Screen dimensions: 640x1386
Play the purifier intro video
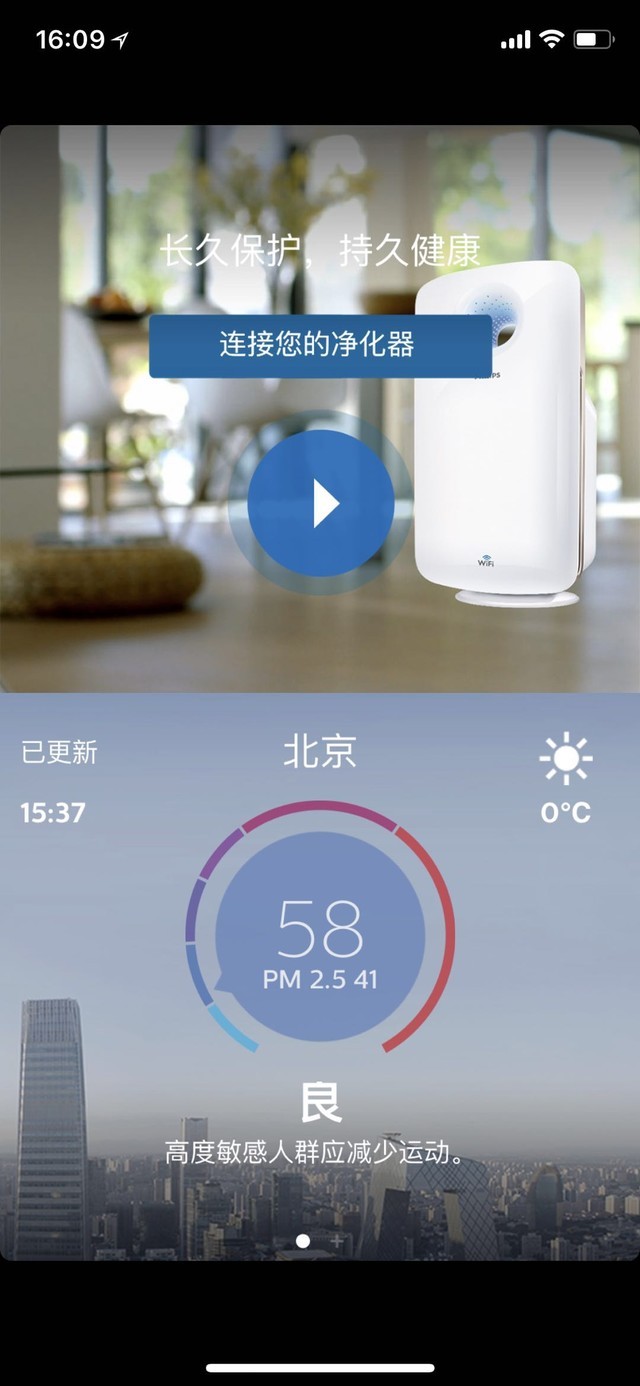coord(320,503)
